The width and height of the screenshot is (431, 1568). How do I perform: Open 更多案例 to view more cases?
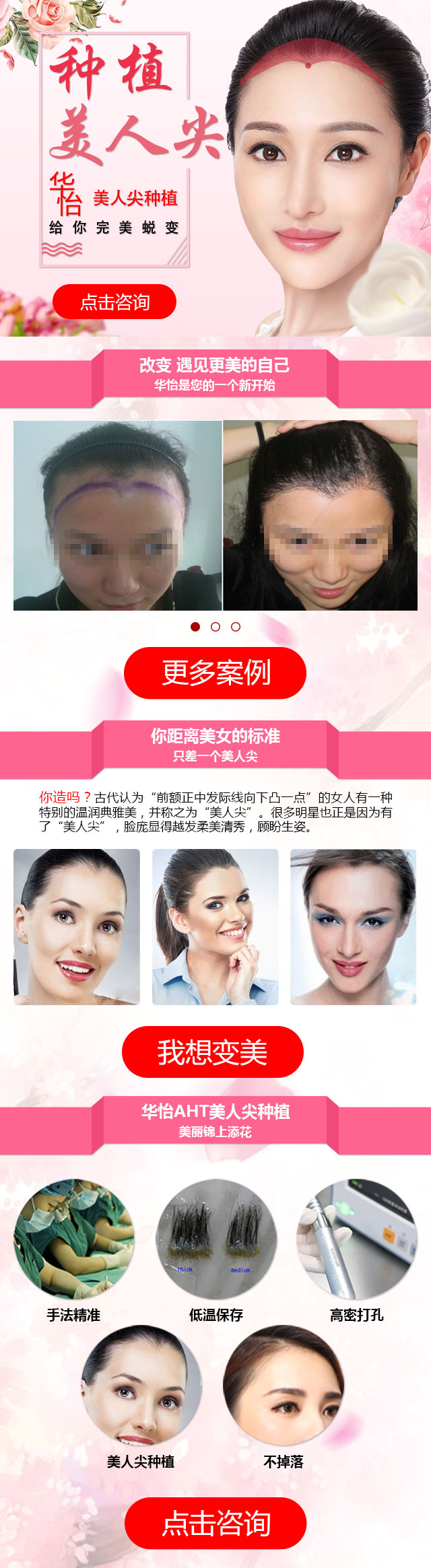(x=215, y=673)
